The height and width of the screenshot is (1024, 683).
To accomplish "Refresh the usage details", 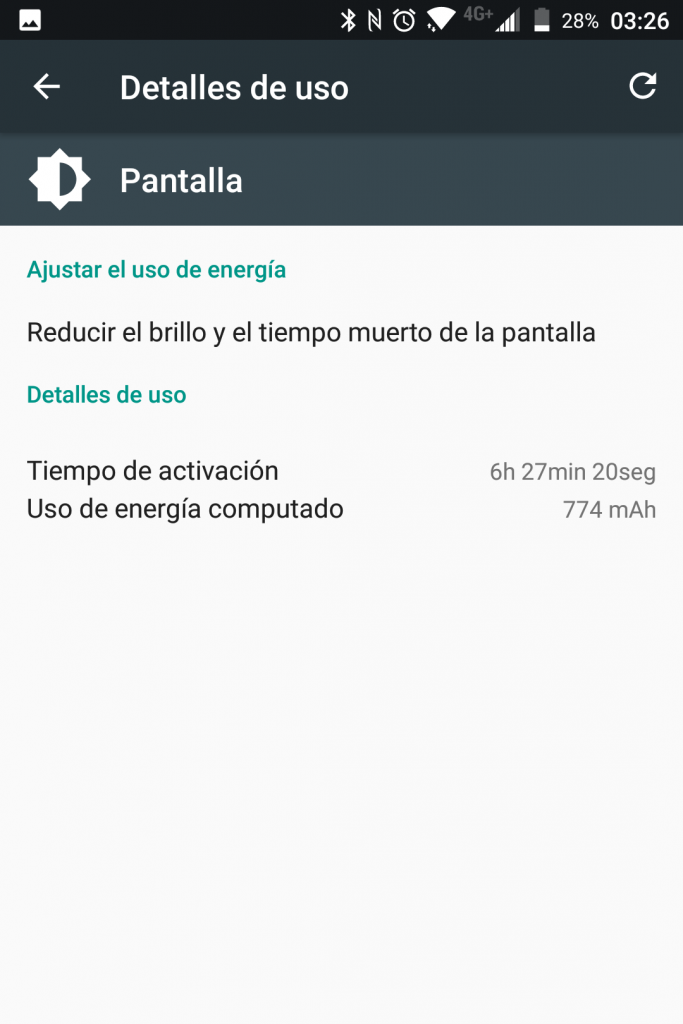I will 642,87.
